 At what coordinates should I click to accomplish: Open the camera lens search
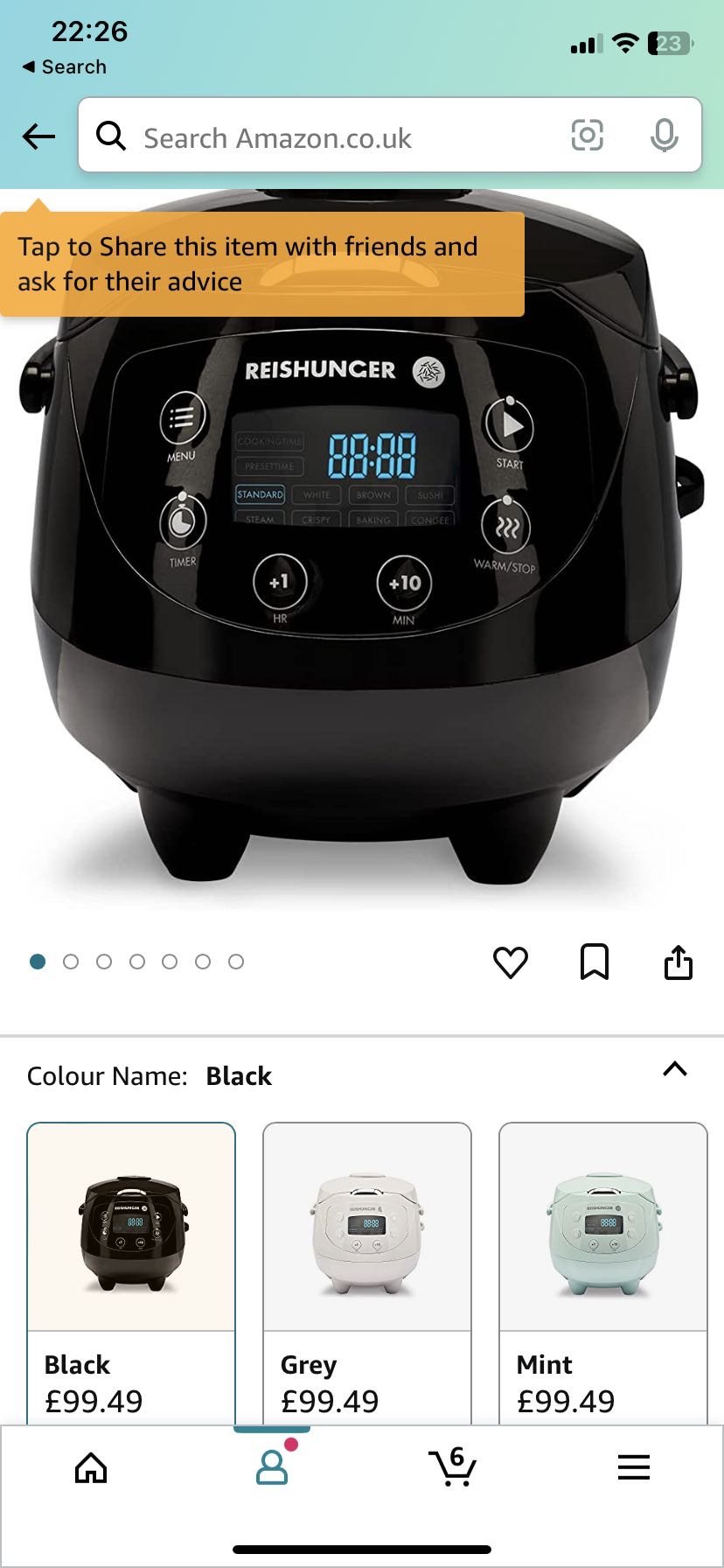point(587,136)
